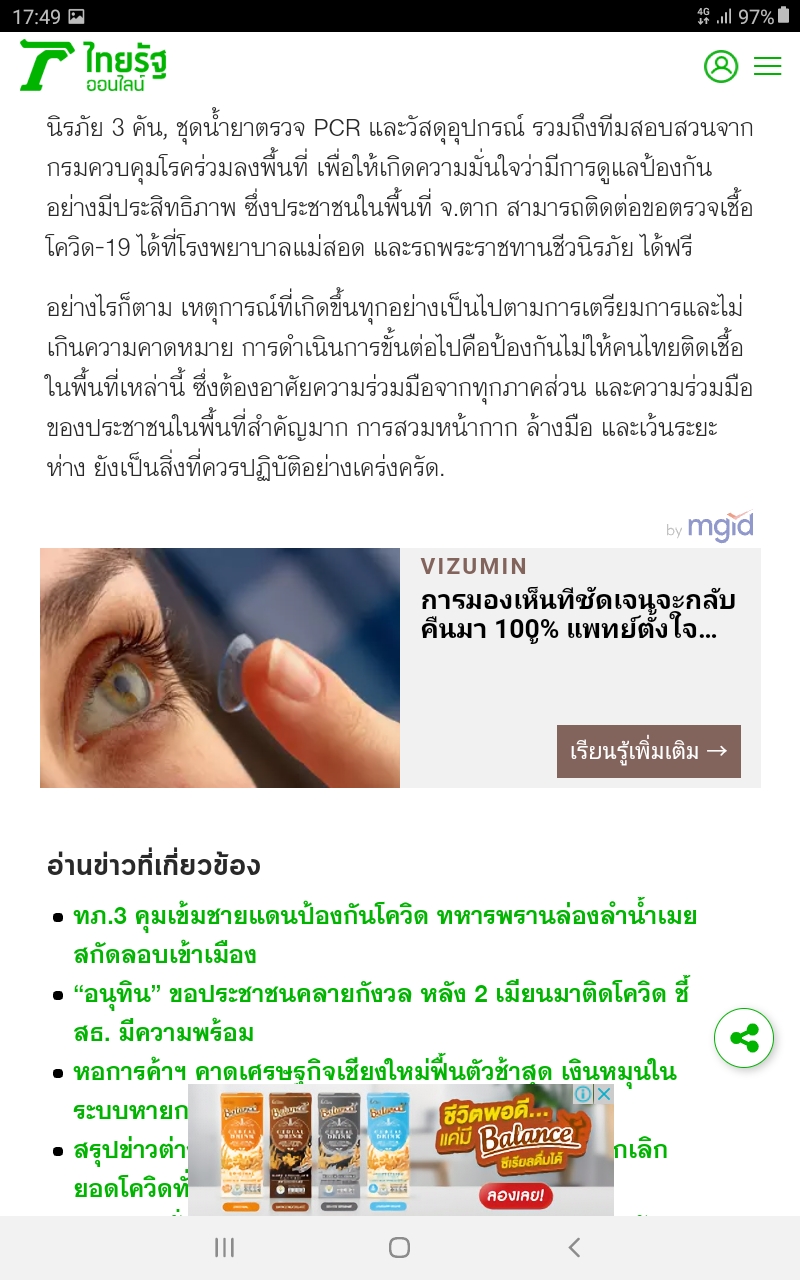Open related news about ทภ.3 border control
The image size is (800, 1280).
385,935
